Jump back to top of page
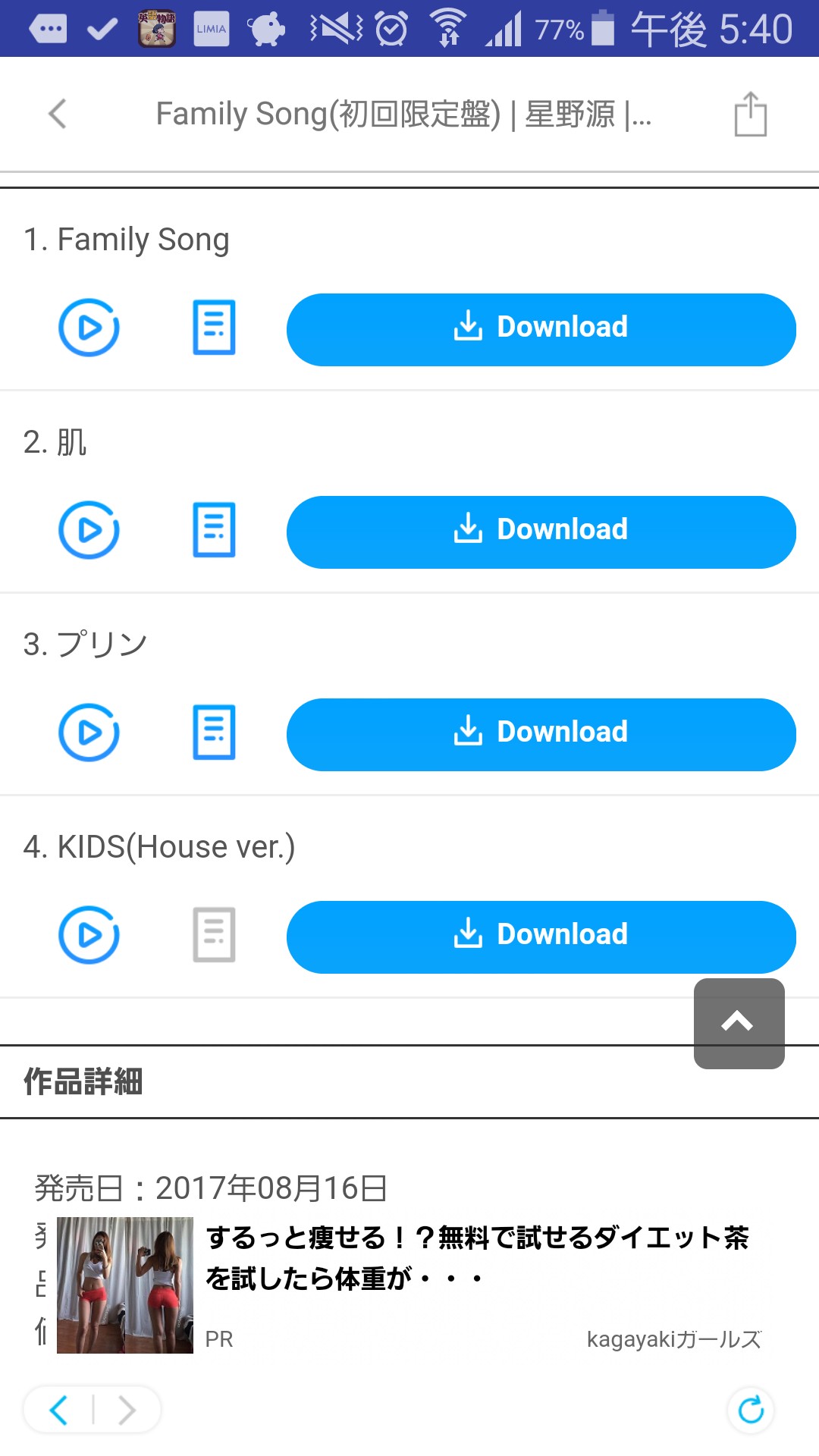The height and width of the screenshot is (1456, 819). (739, 1023)
